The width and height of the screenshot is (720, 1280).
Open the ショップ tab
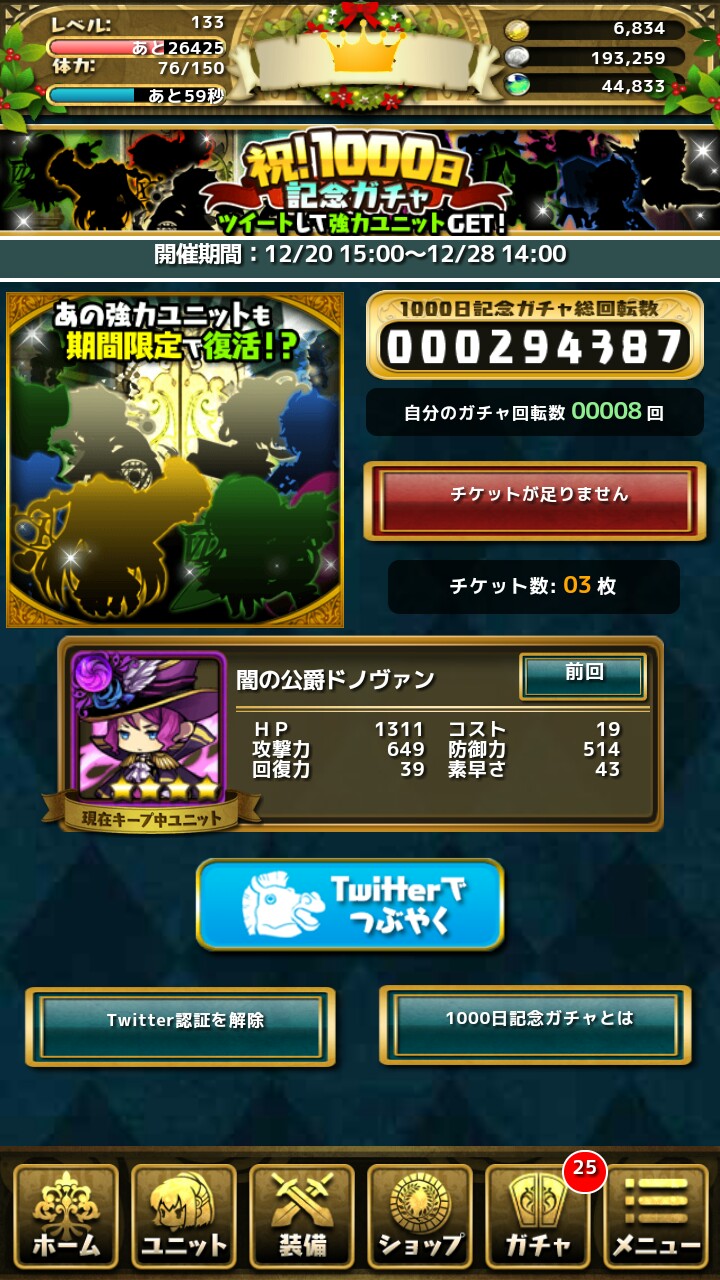click(x=419, y=1217)
